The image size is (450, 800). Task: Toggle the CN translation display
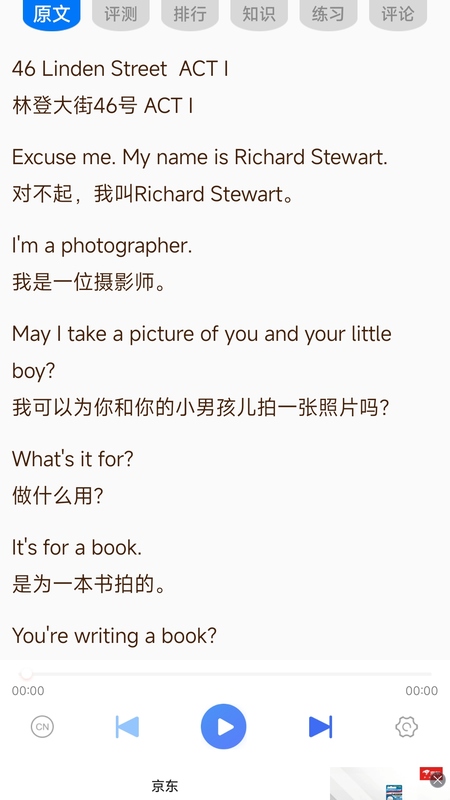(x=42, y=727)
